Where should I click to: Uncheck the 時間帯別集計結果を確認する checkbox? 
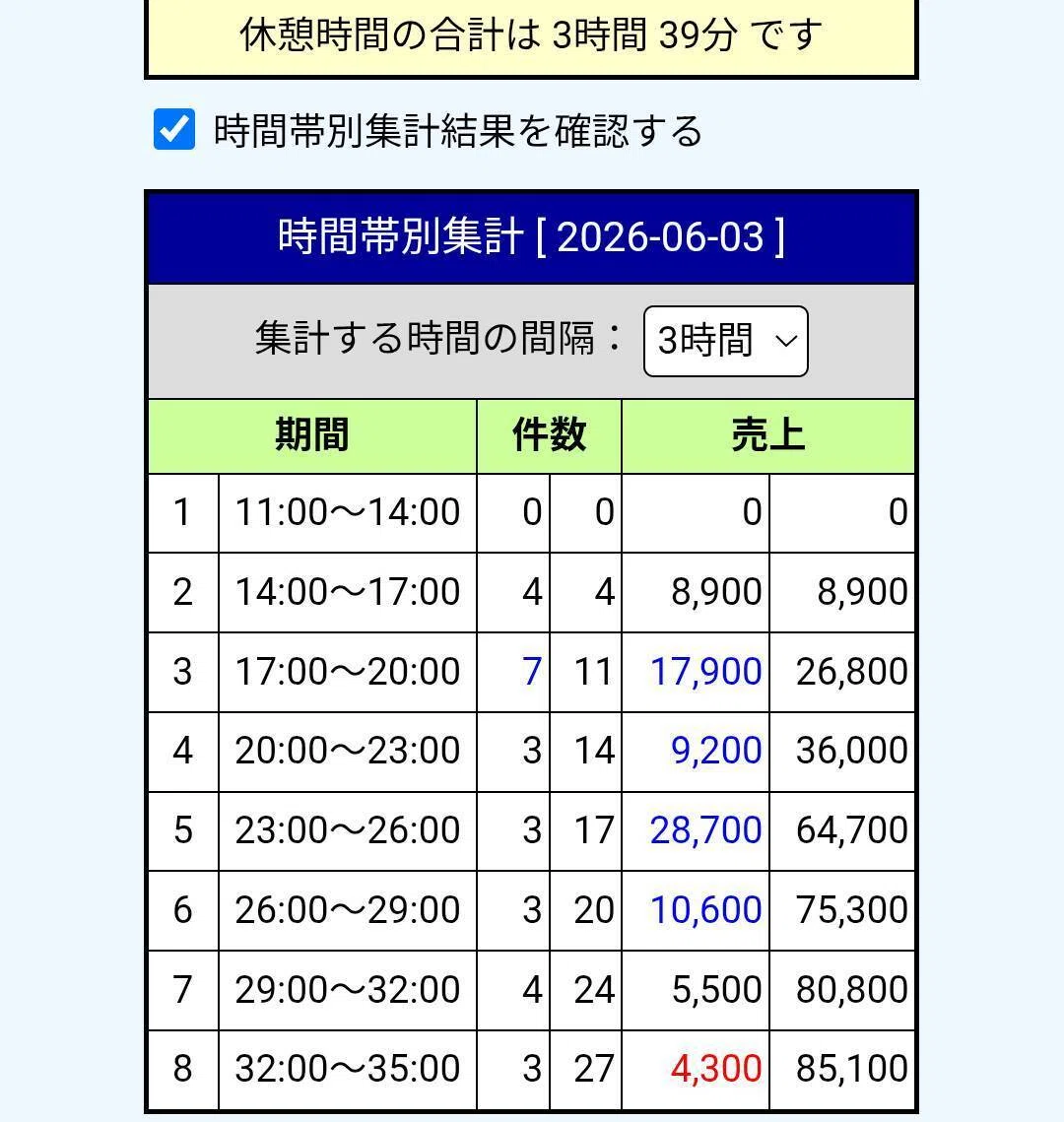tap(173, 129)
